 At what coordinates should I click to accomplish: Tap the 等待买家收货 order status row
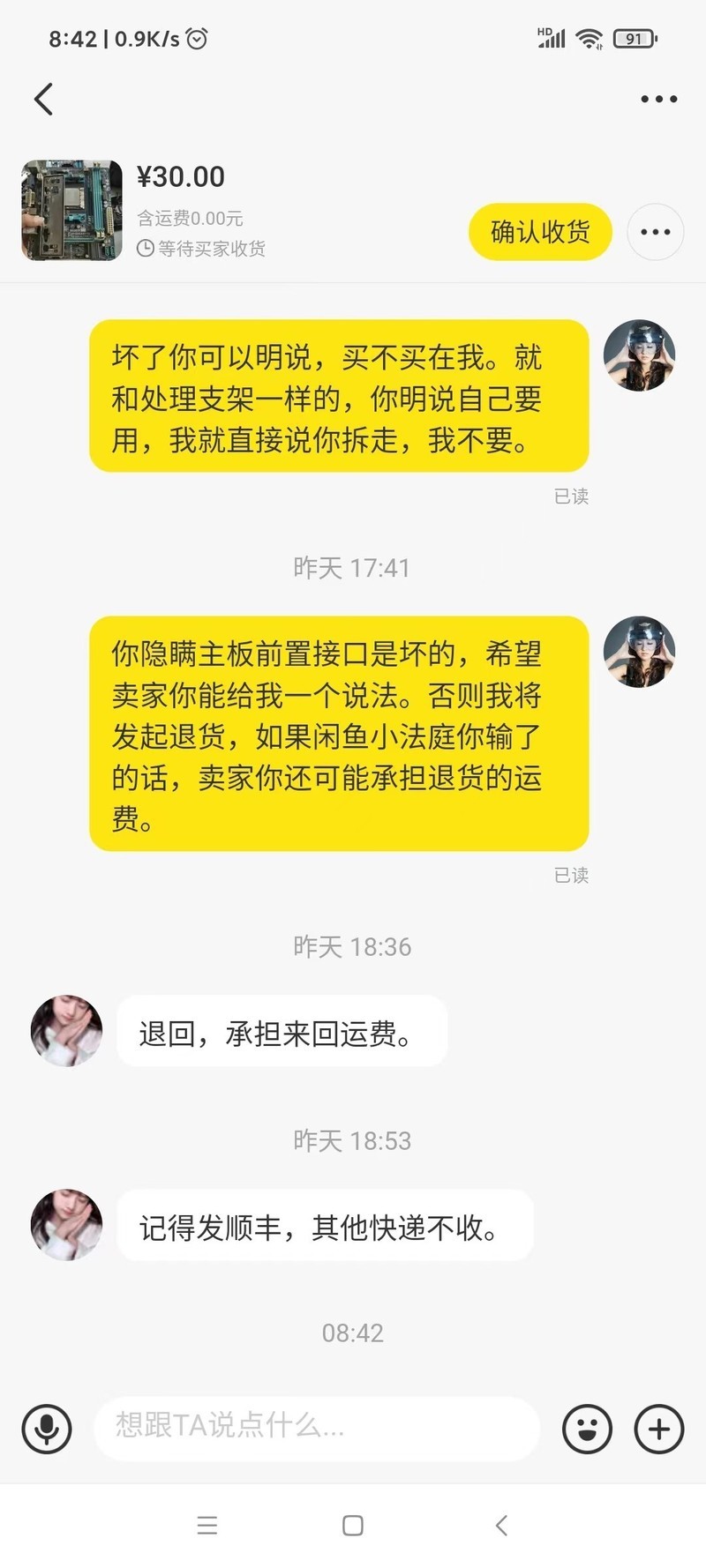(203, 250)
